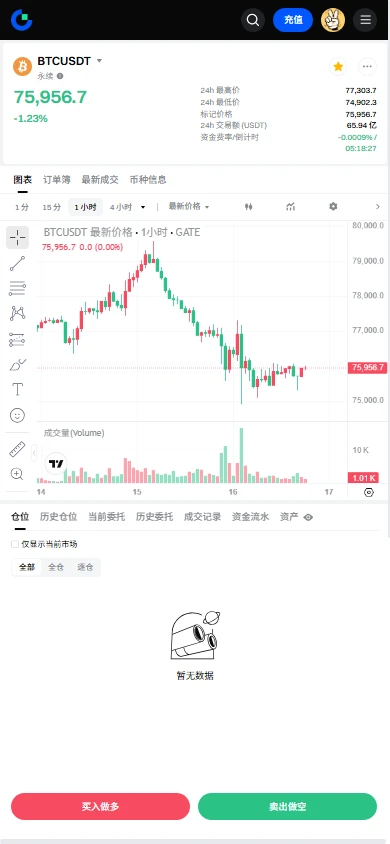Tap the 充值 deposit button
Viewport: 390px width, 844px height.
tap(293, 20)
